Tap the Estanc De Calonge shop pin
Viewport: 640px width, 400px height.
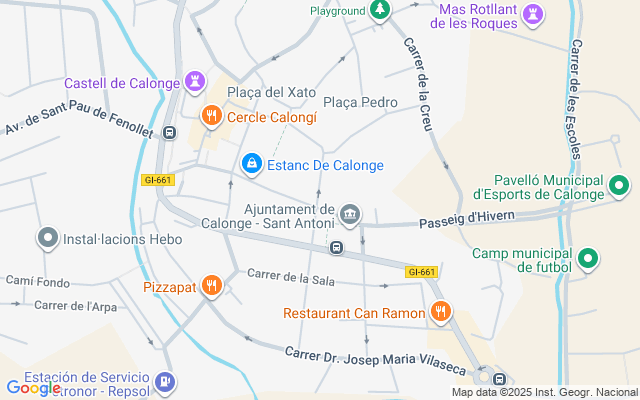[251, 162]
